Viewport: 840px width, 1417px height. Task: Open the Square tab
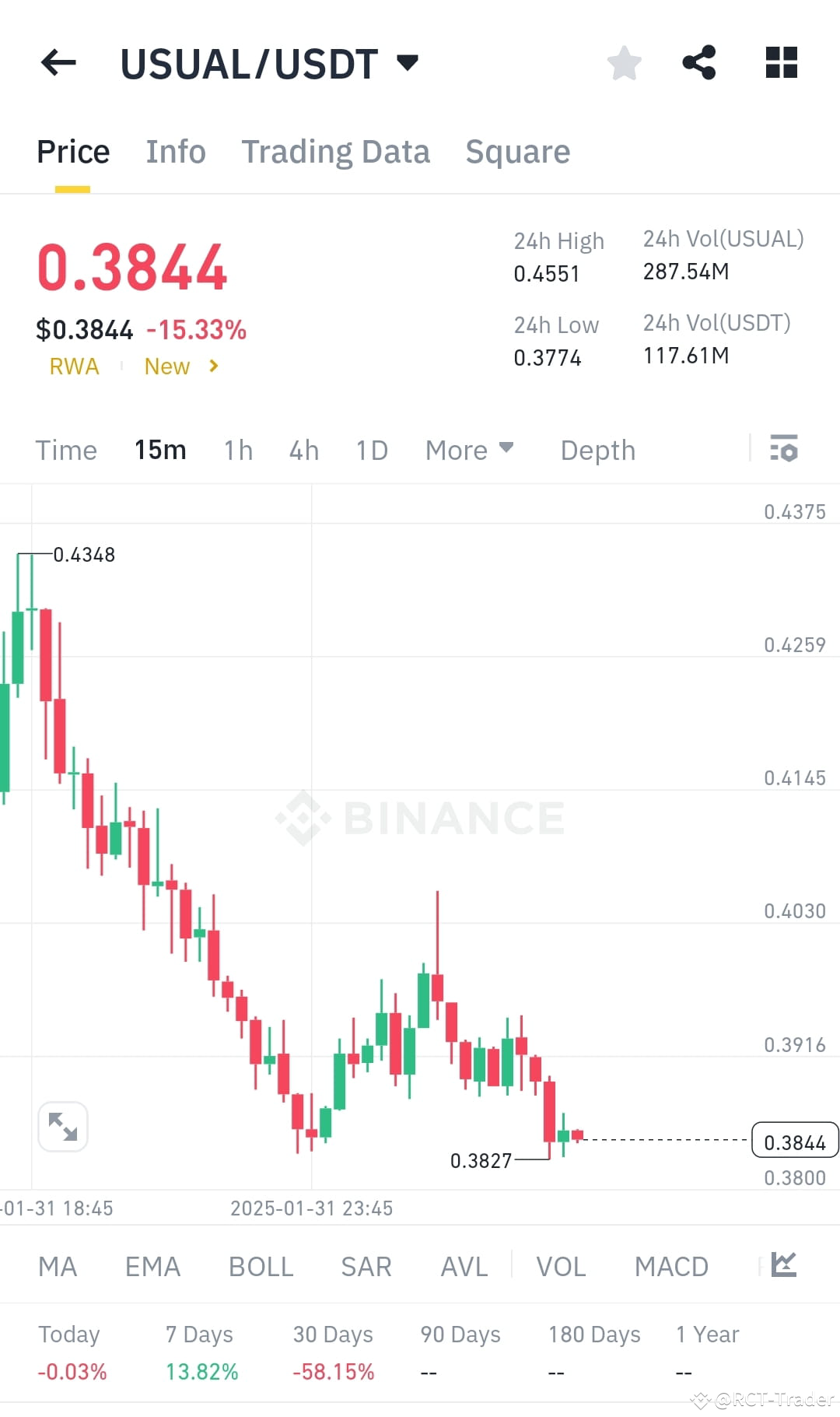coord(517,151)
